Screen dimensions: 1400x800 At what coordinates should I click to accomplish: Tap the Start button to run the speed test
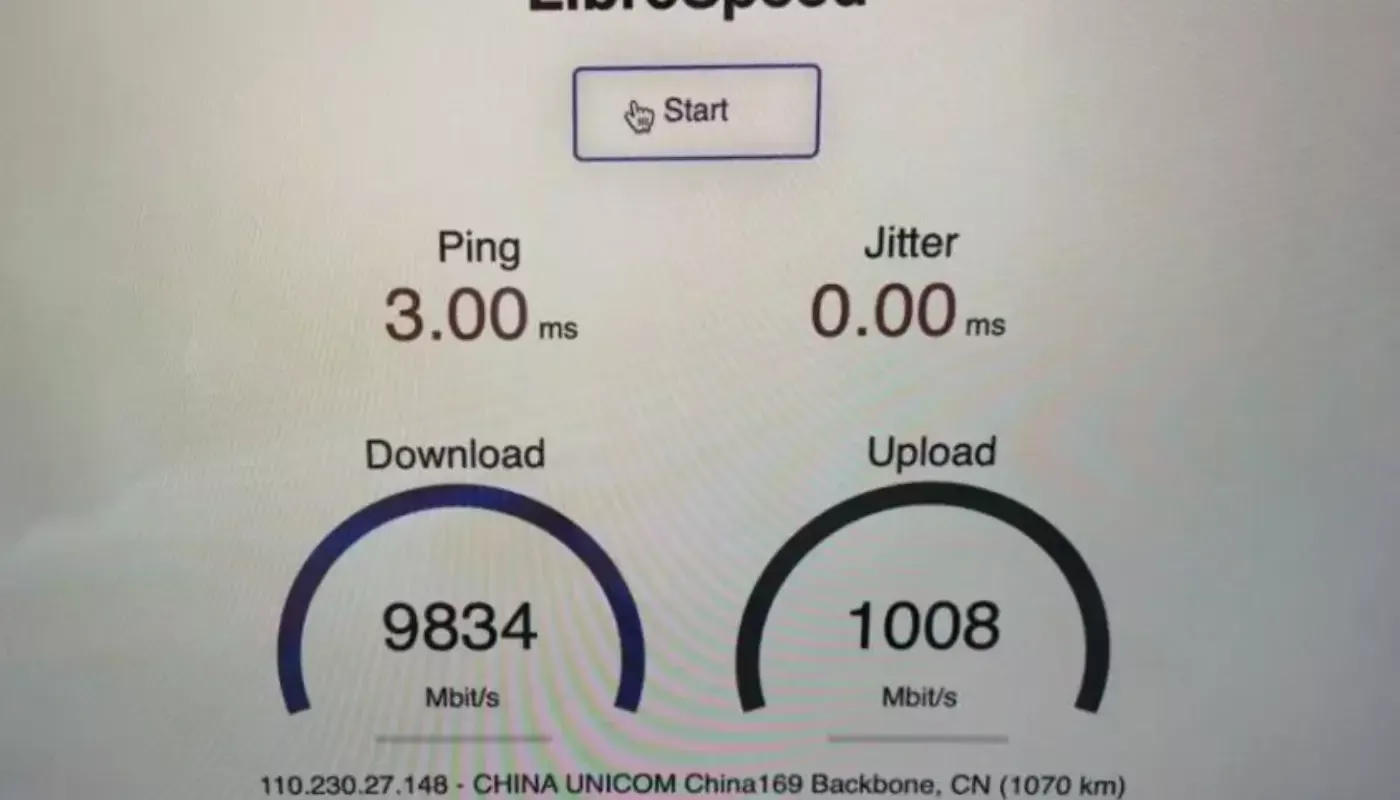point(696,112)
